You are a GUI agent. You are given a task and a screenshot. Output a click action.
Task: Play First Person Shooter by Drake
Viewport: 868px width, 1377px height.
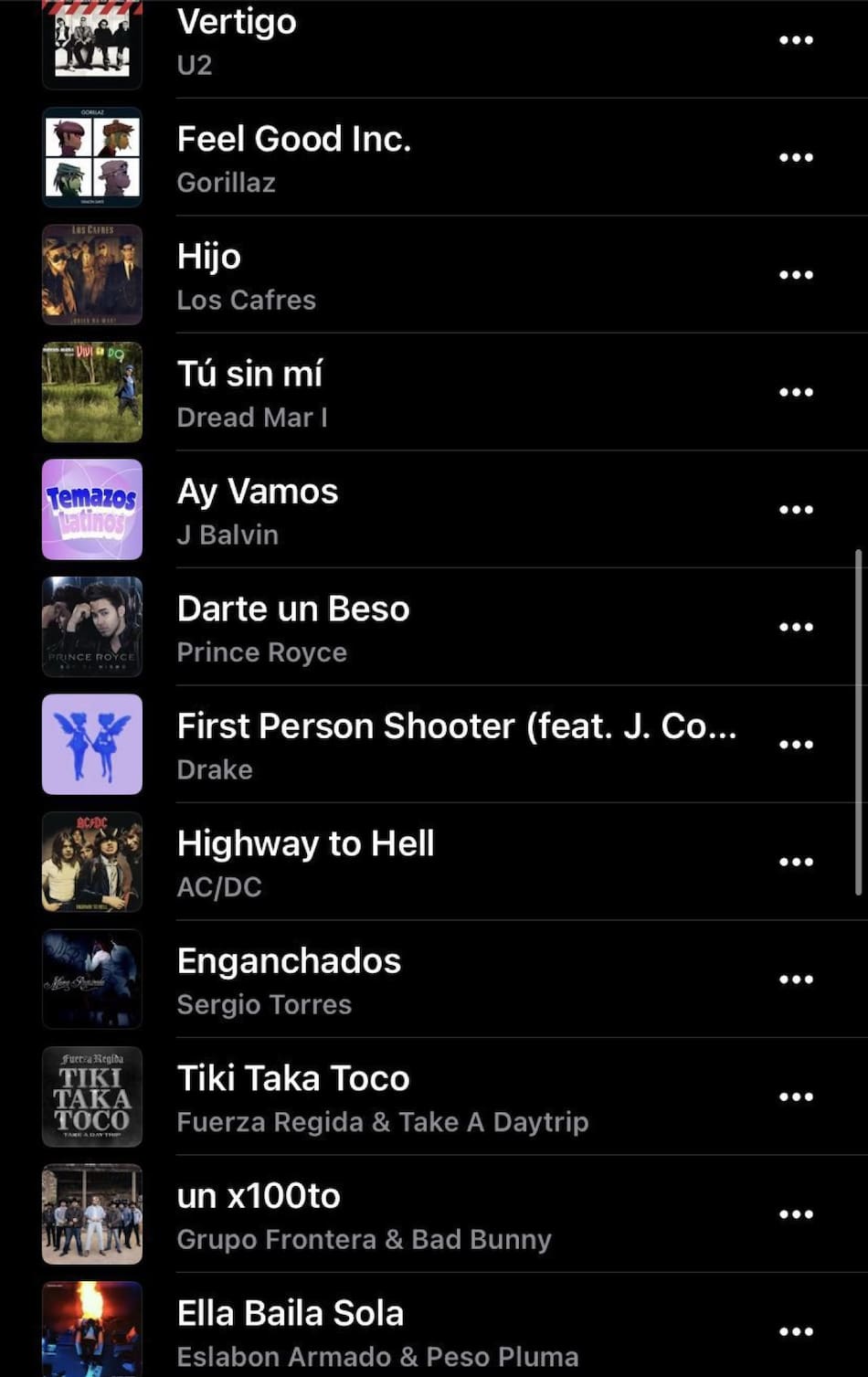365,744
